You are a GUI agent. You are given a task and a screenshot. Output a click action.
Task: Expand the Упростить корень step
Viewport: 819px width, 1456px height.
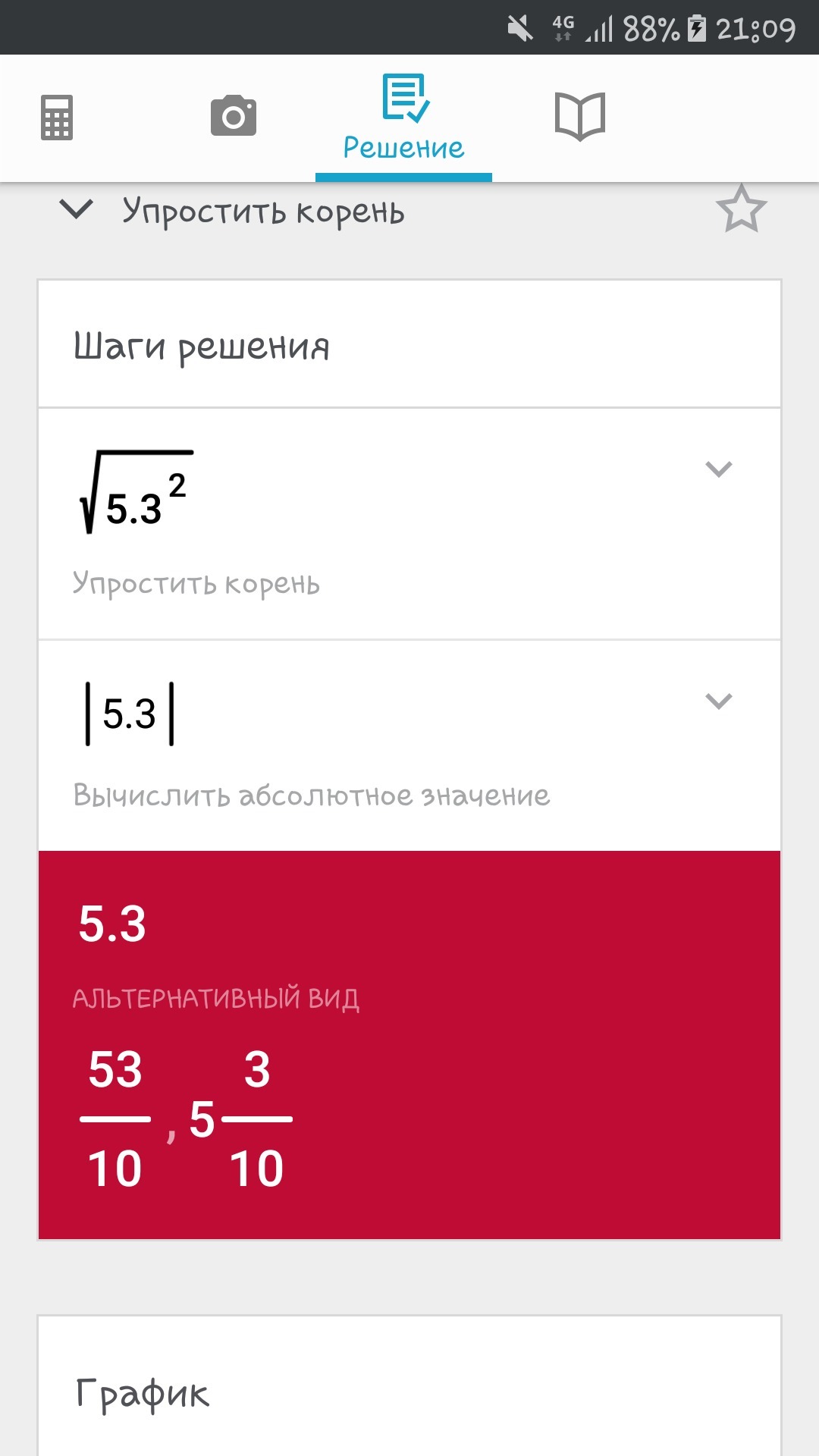pos(718,469)
